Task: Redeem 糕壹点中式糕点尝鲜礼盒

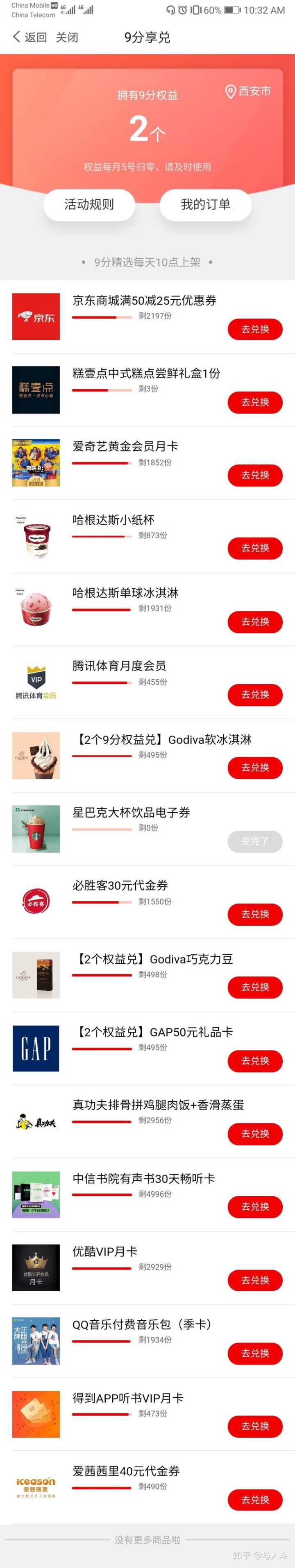Action: tap(255, 402)
